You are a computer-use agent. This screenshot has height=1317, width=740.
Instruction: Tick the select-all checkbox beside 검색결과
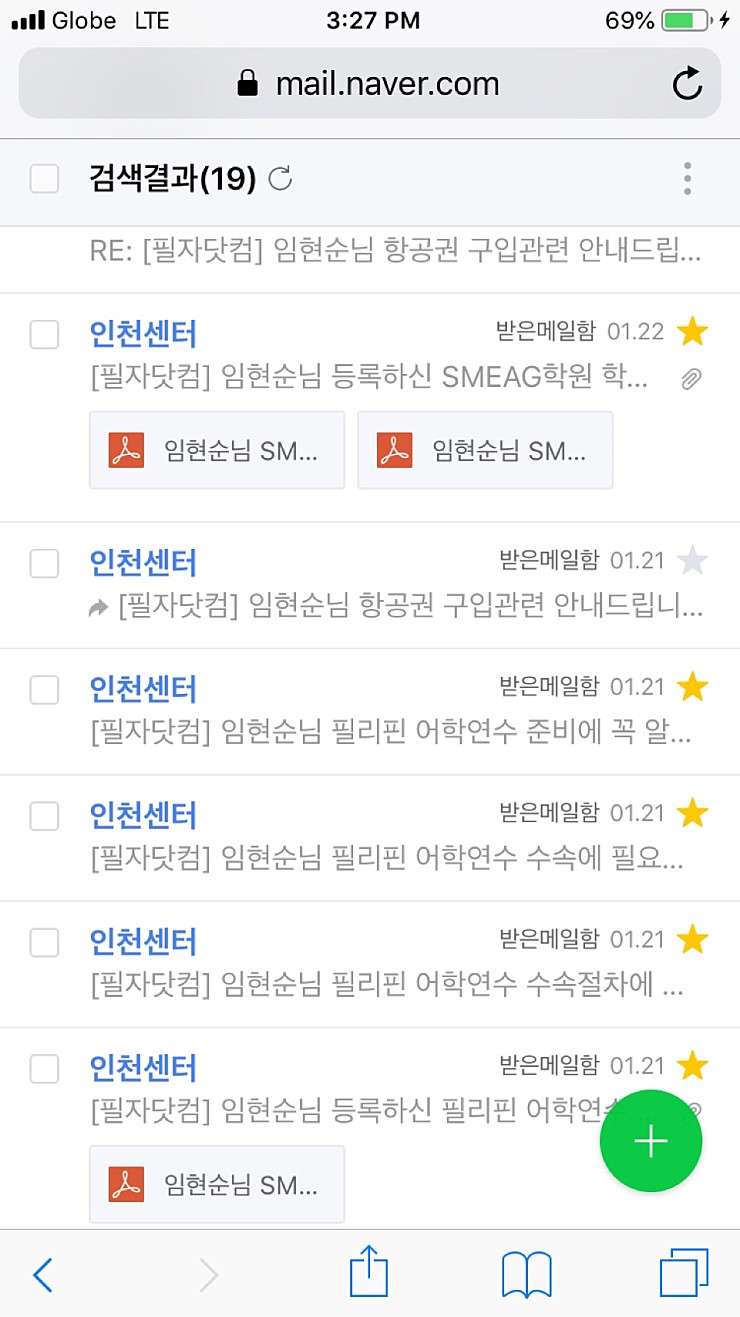44,179
